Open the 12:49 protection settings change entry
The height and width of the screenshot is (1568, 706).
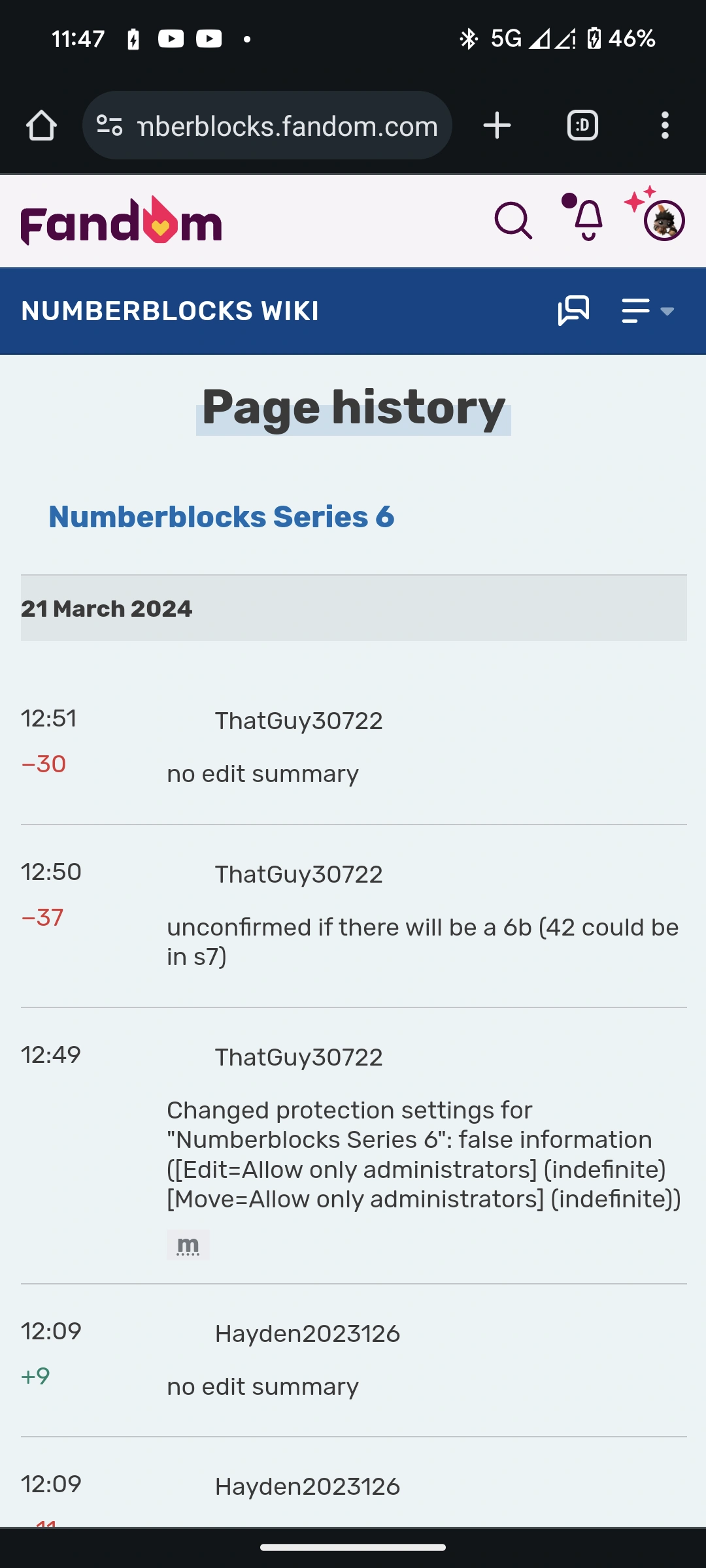point(50,1055)
